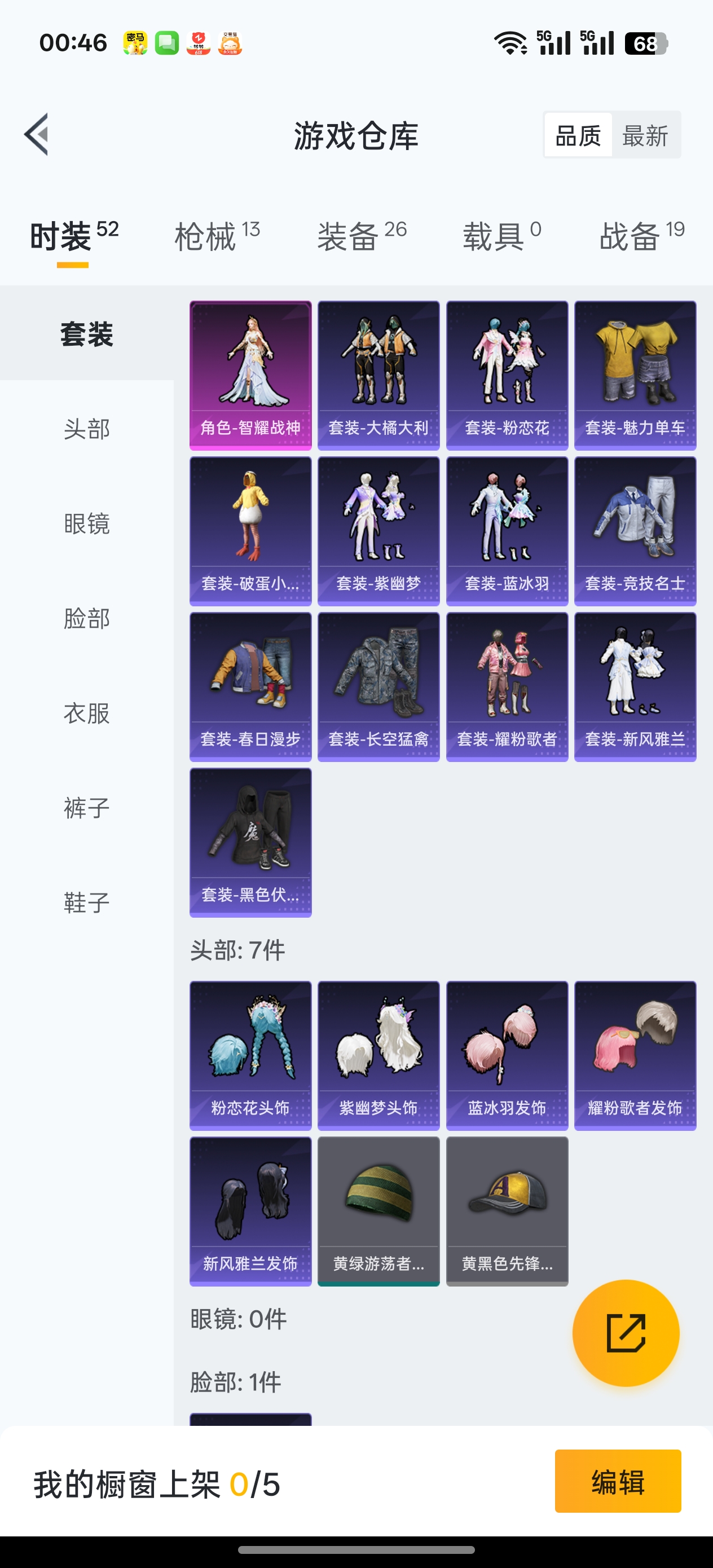Jump to 鞋子 category

click(86, 902)
